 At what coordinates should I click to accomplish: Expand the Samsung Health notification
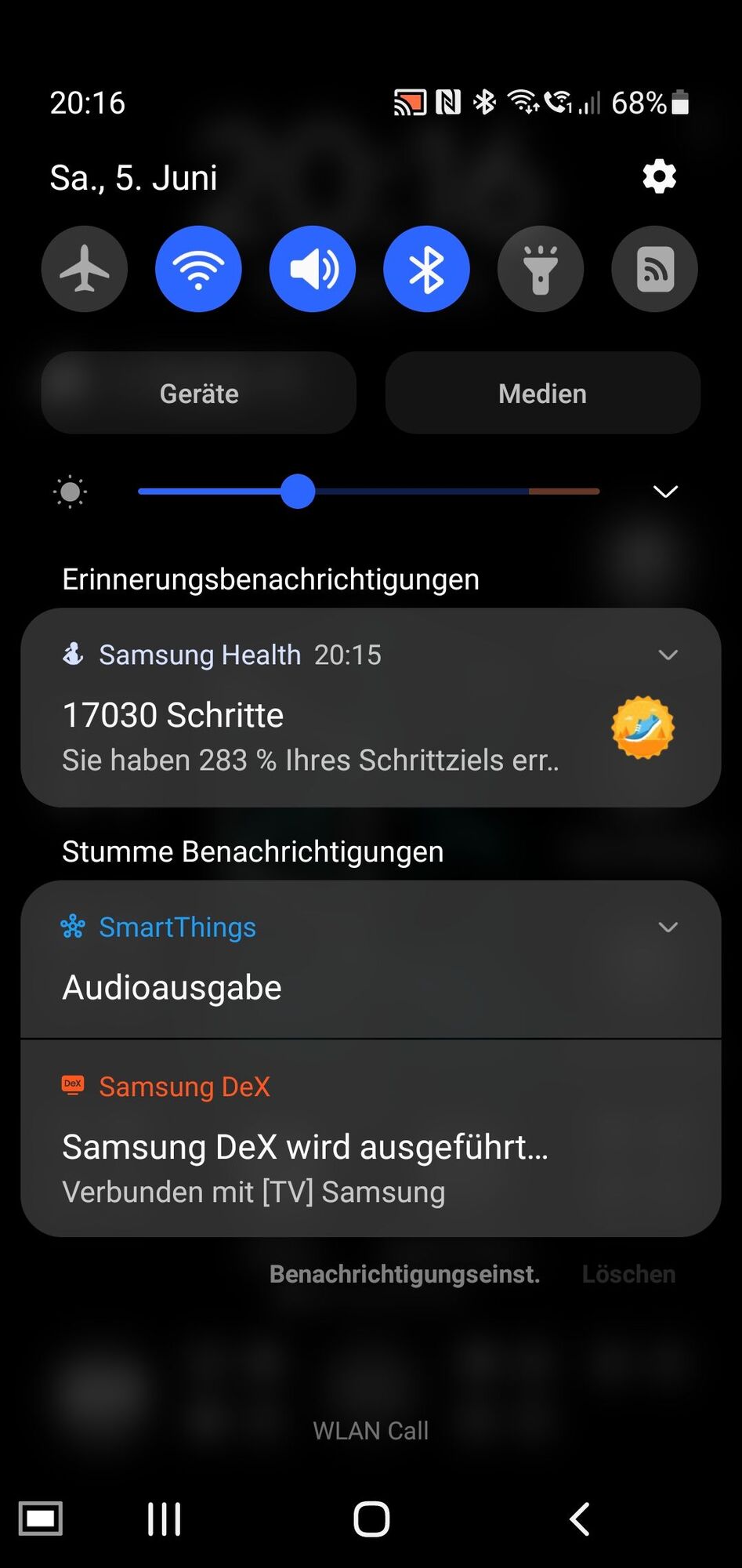[x=668, y=655]
